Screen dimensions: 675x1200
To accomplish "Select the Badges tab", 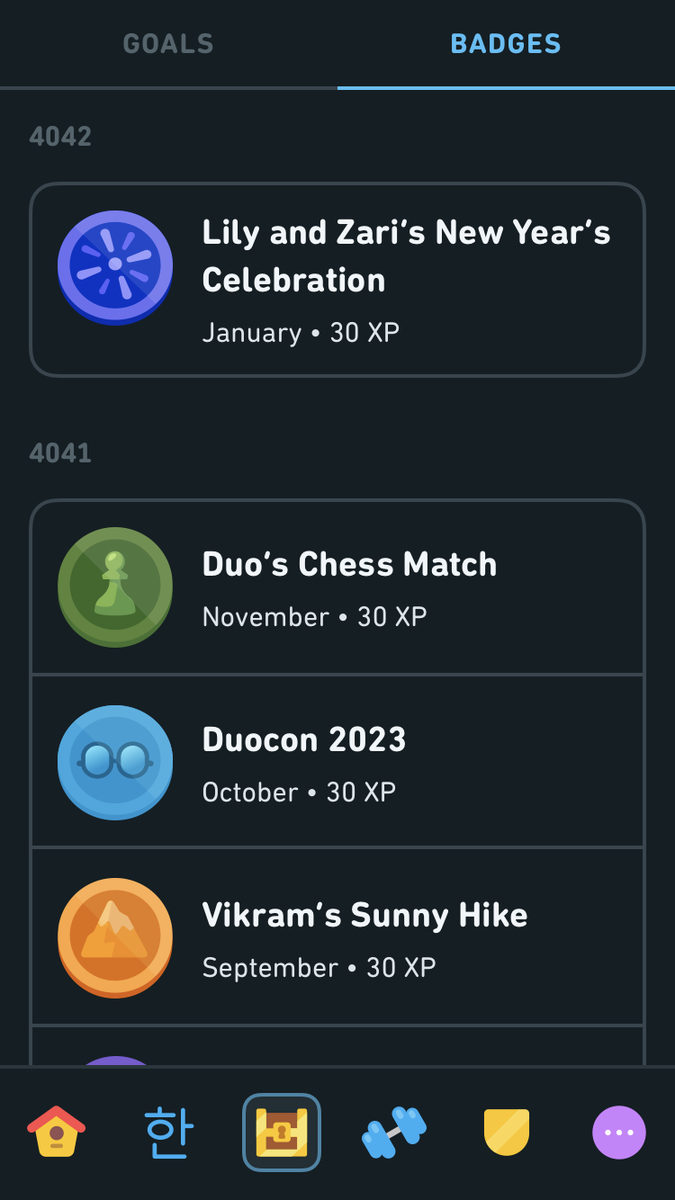I will click(505, 44).
